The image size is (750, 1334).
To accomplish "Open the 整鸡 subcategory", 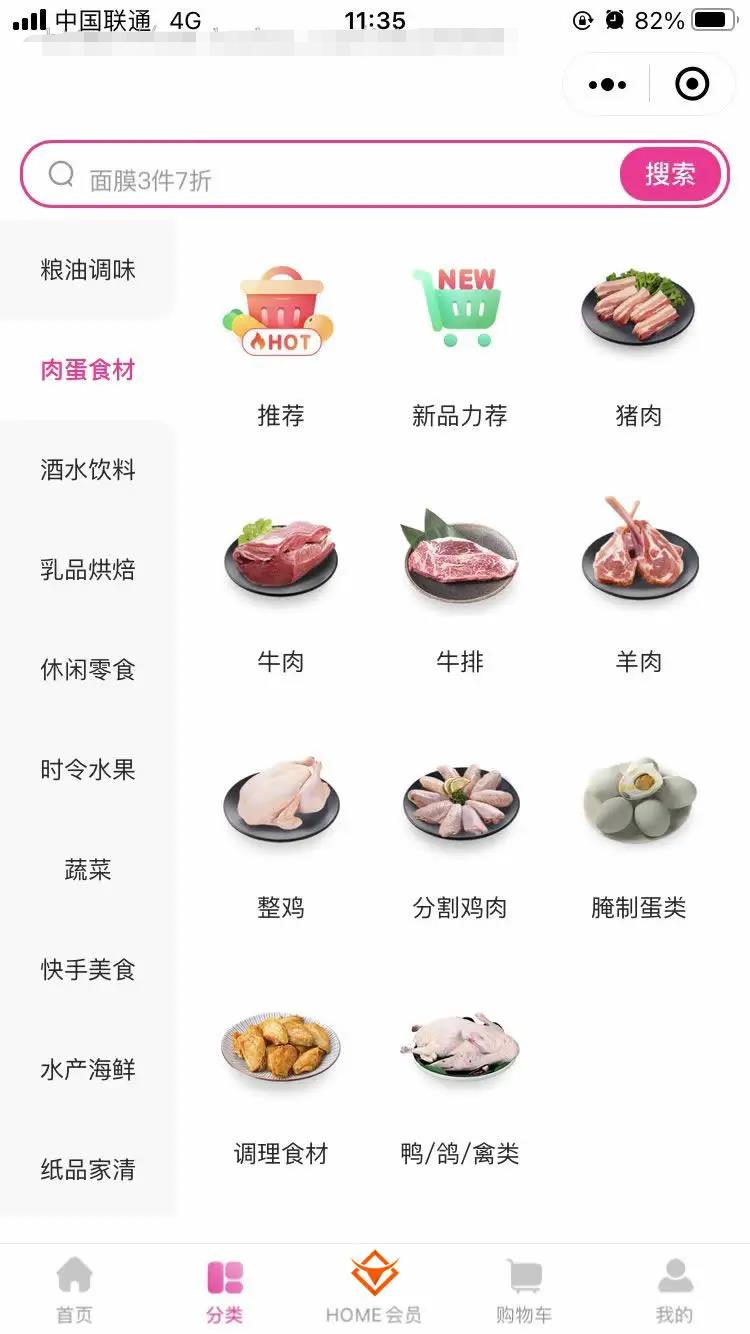I will click(280, 835).
